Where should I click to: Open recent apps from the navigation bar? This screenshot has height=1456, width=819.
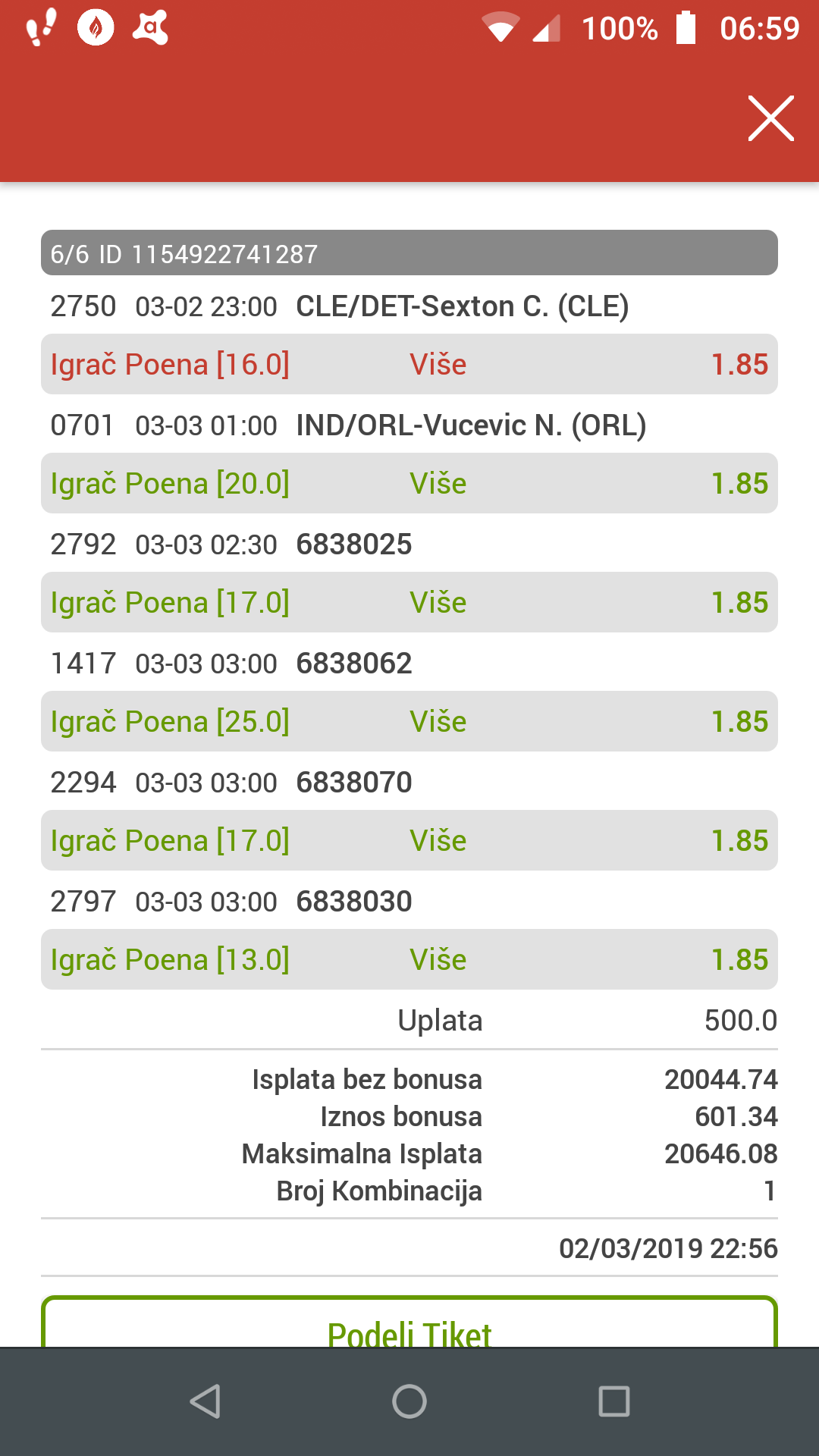(x=614, y=1401)
